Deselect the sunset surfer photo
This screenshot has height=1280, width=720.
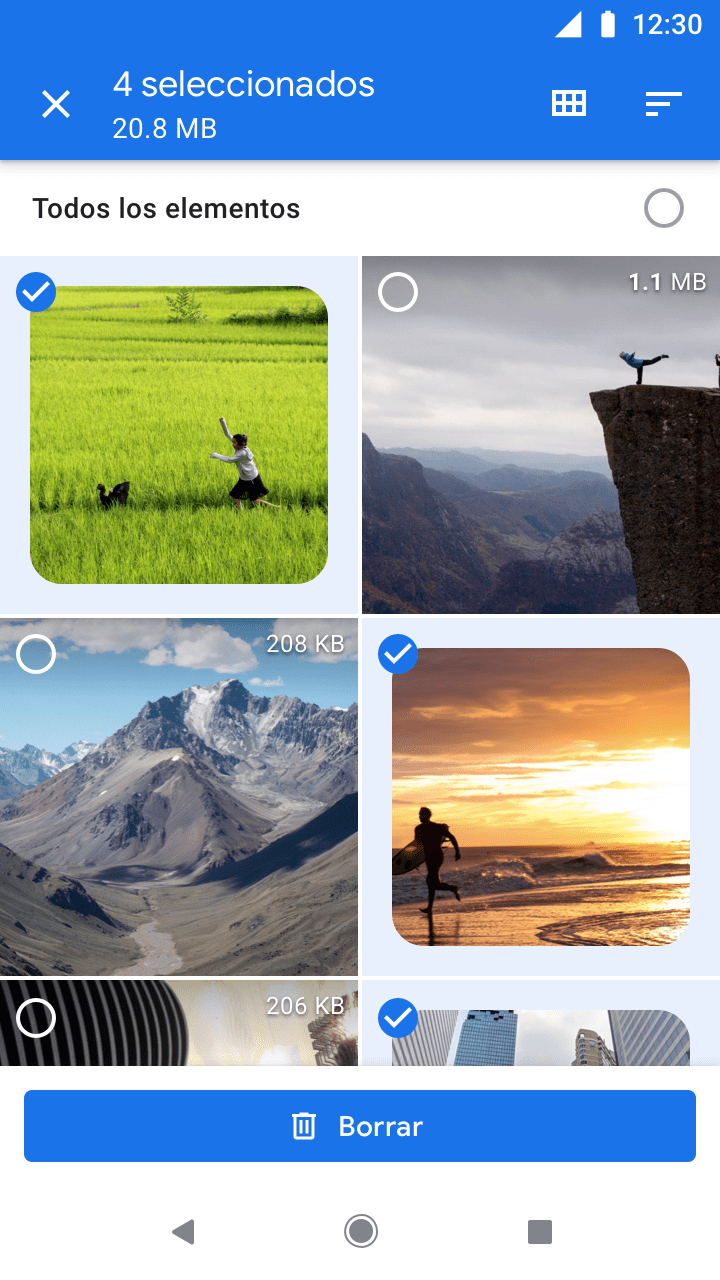coord(398,654)
